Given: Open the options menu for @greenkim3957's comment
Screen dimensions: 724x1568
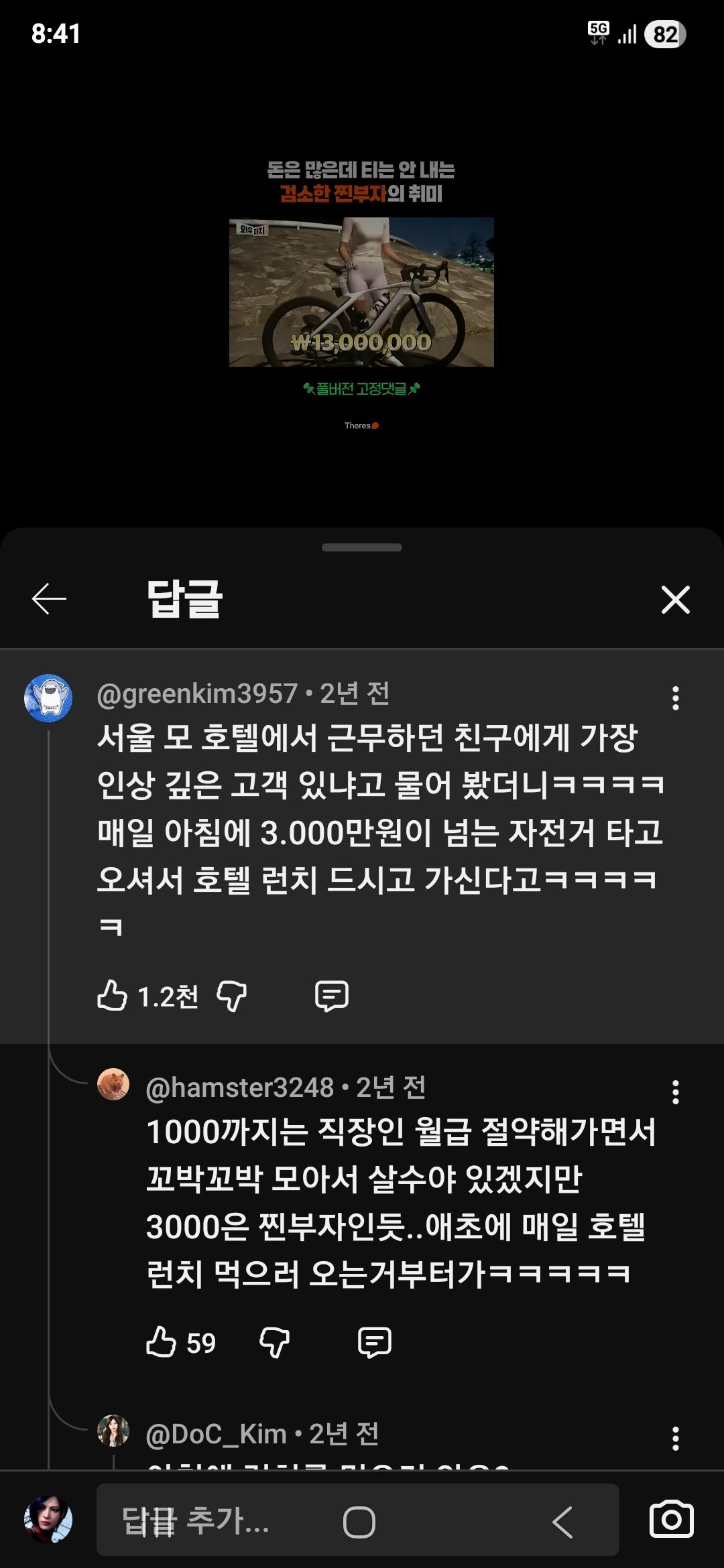Looking at the screenshot, I should (x=676, y=697).
